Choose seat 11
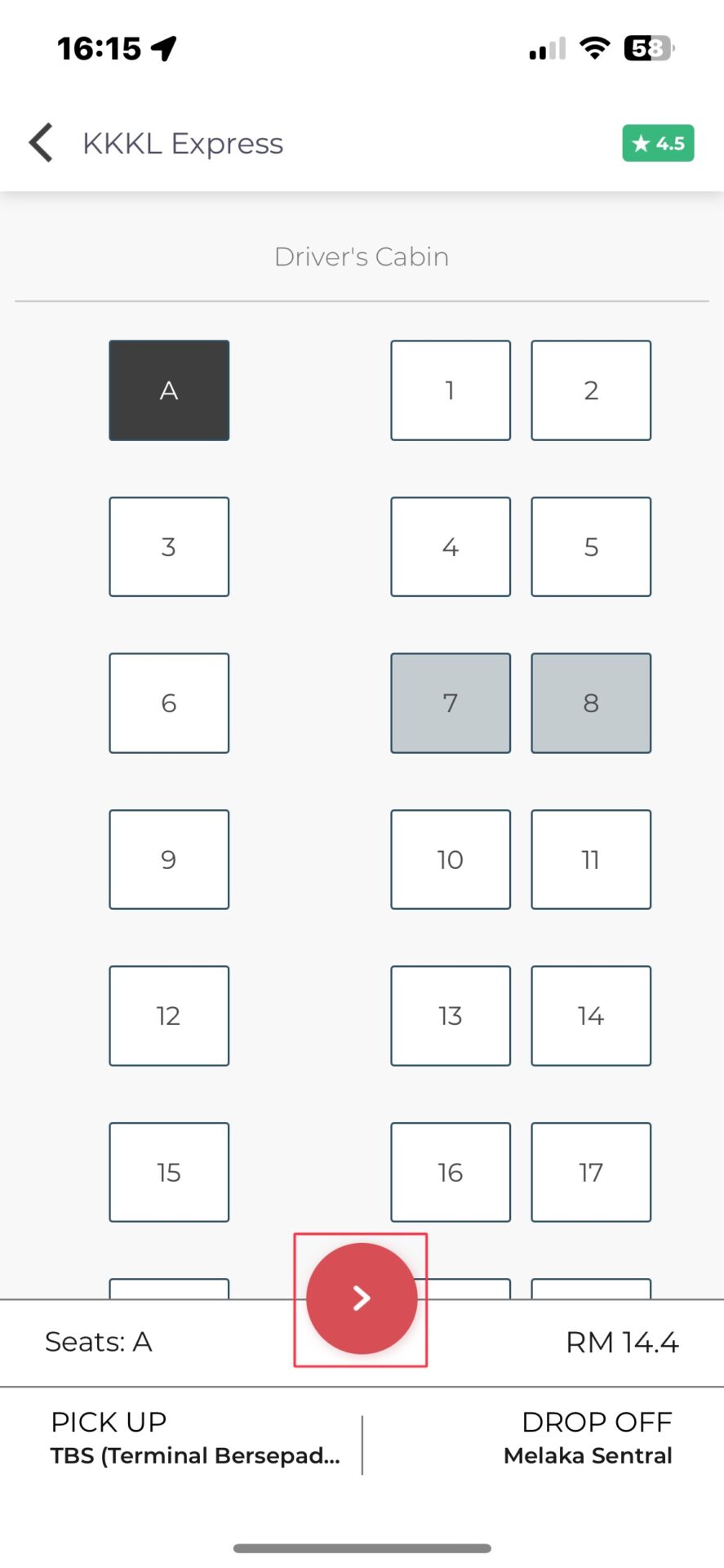The image size is (724, 1568). coord(591,859)
